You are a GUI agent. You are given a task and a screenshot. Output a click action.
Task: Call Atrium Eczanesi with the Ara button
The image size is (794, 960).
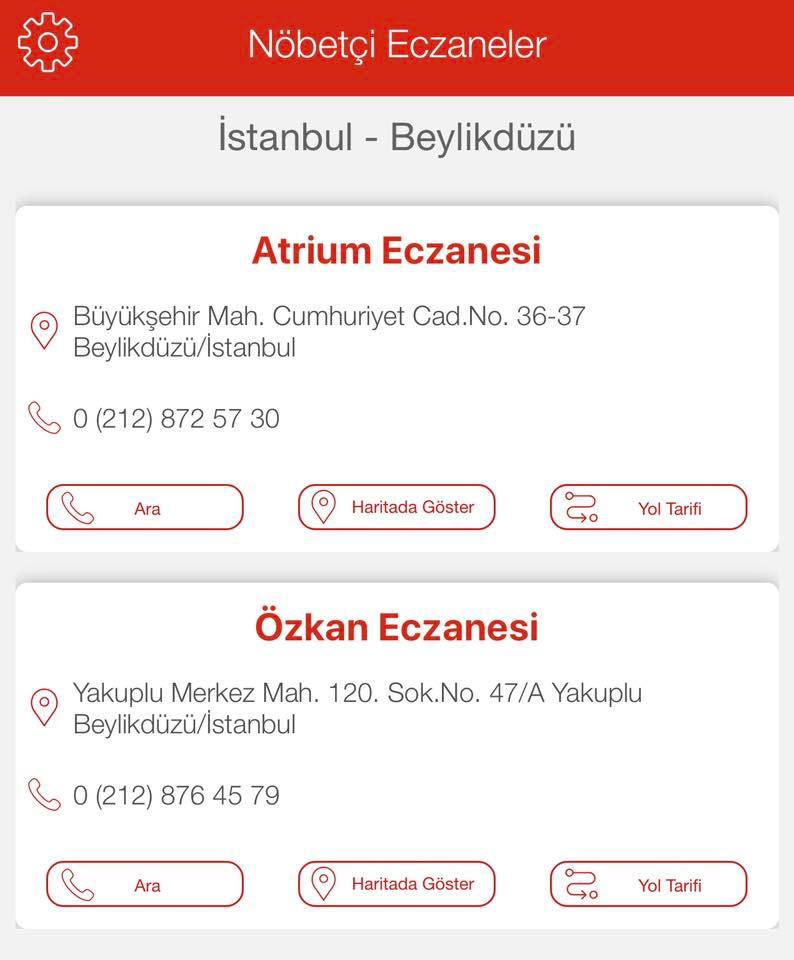pyautogui.click(x=145, y=507)
